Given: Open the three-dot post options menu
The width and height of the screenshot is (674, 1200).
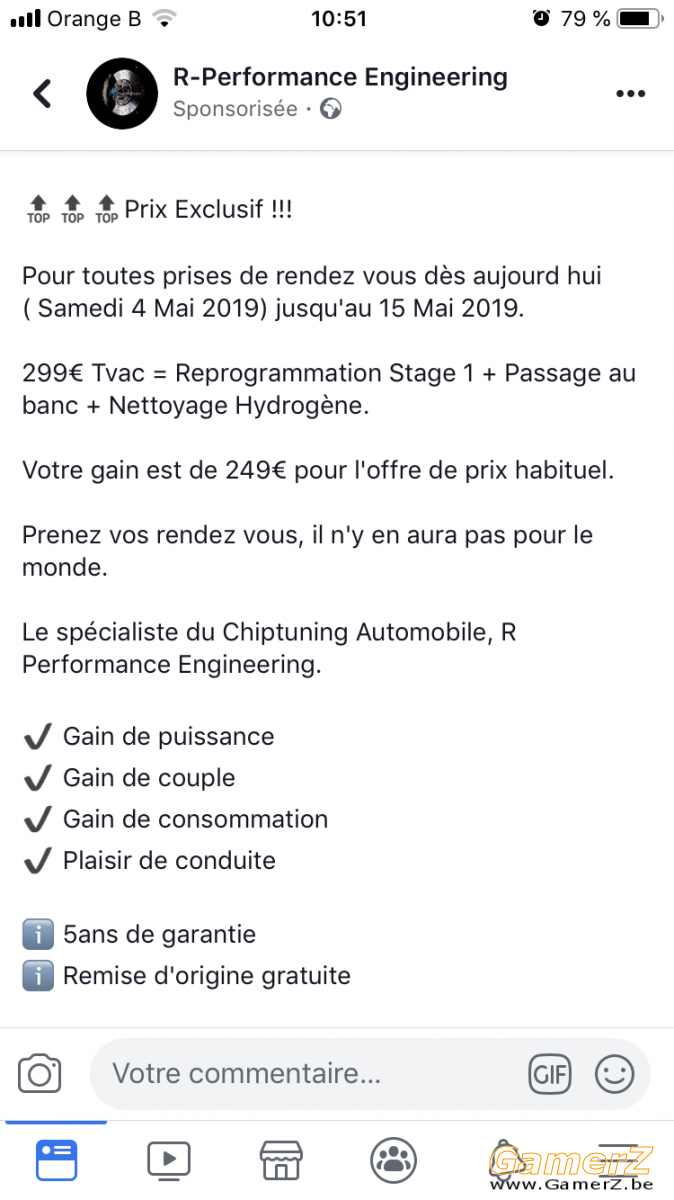Looking at the screenshot, I should (x=630, y=94).
